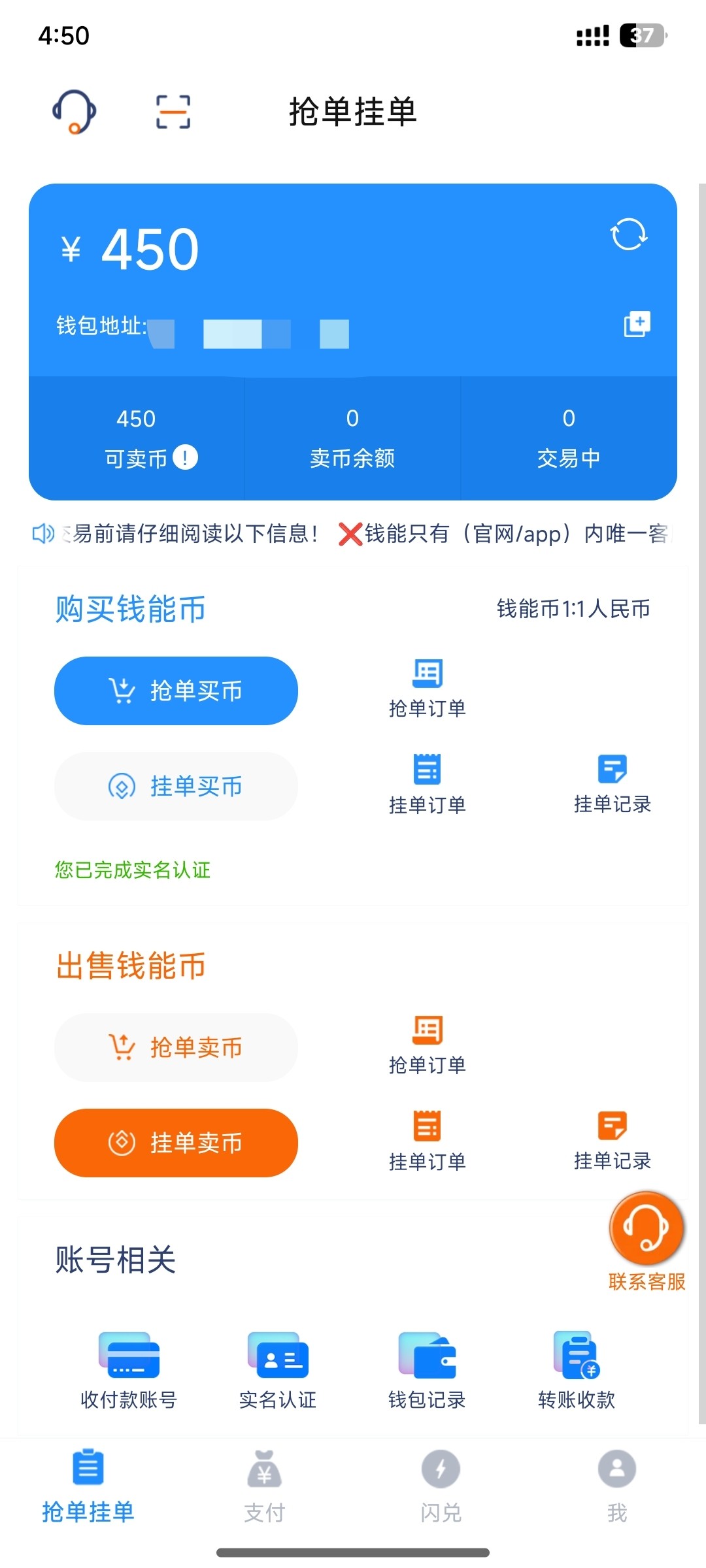706x1568 pixels.
Task: Show info about 可卖币
Action: (x=186, y=457)
